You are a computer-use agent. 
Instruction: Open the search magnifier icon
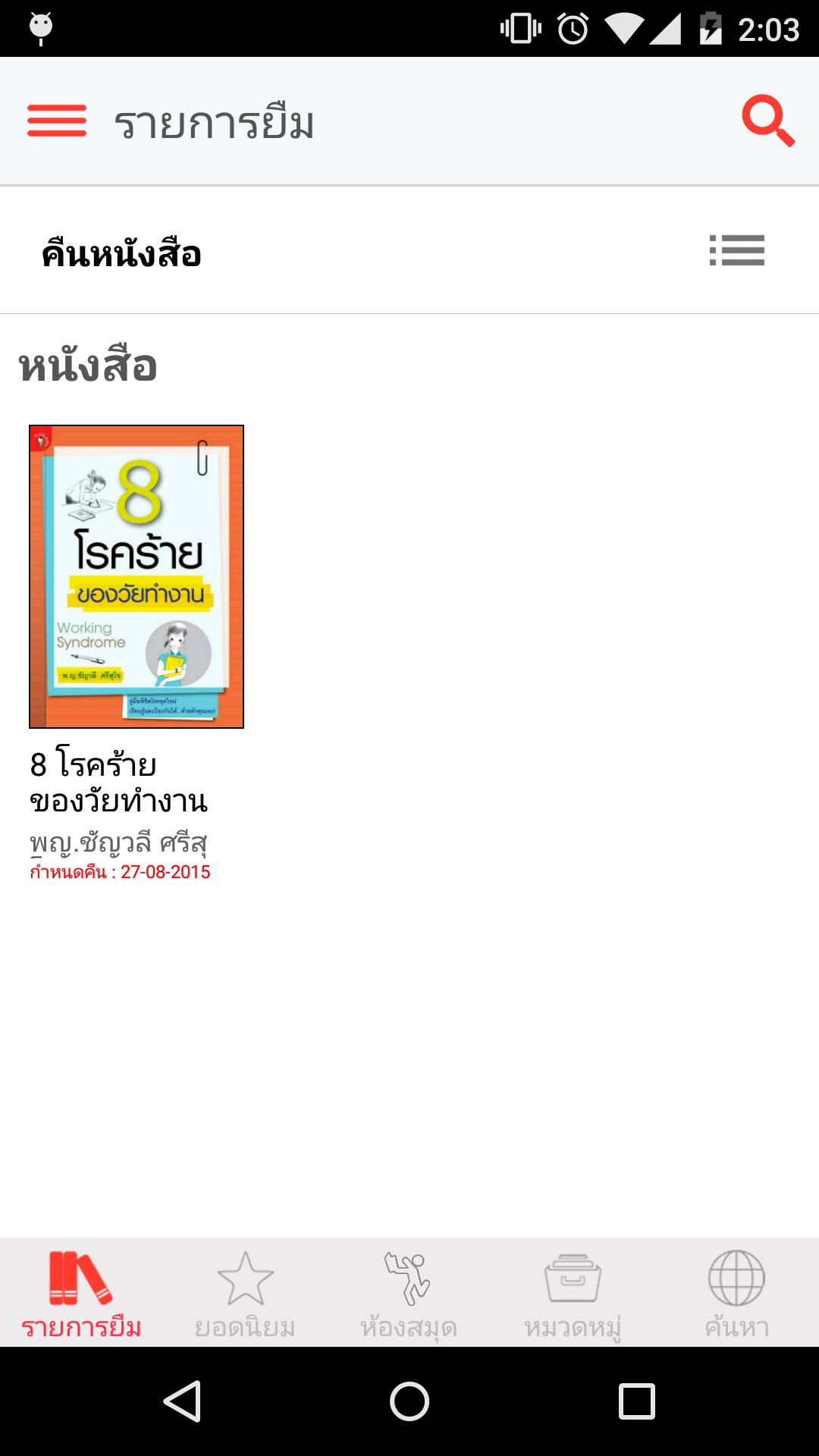point(767,121)
